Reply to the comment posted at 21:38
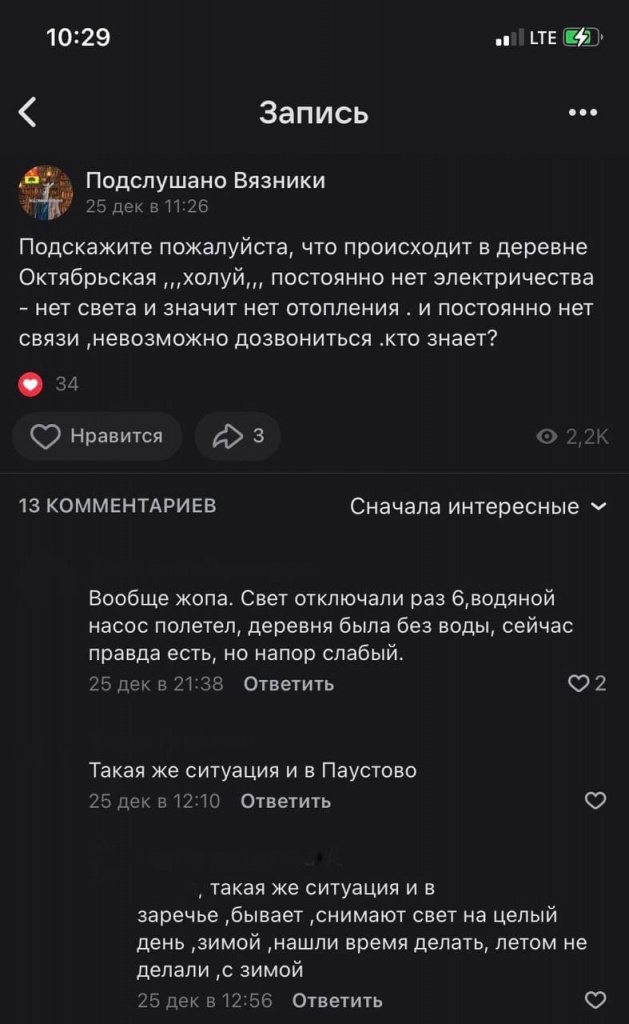Screen dimensions: 629x1024 289,684
